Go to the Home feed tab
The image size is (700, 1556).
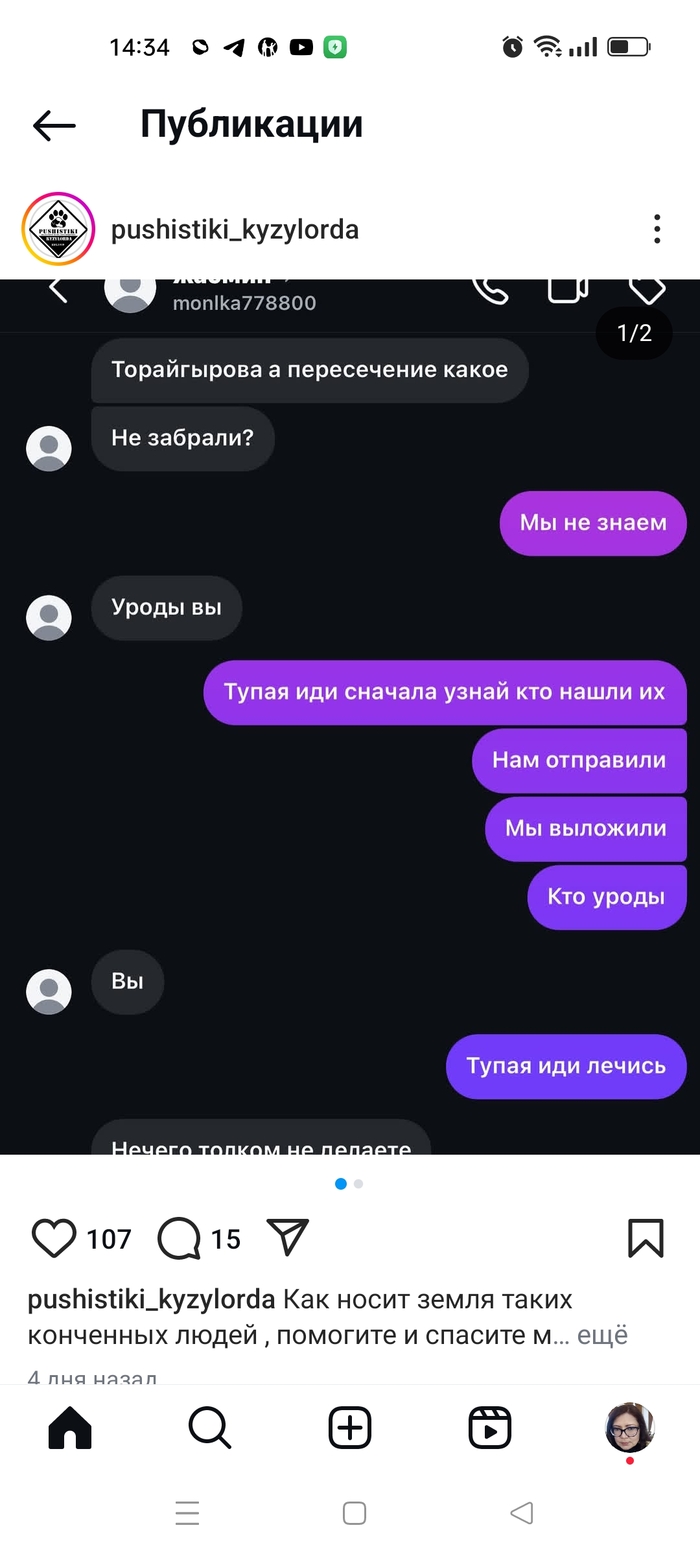click(x=70, y=1427)
